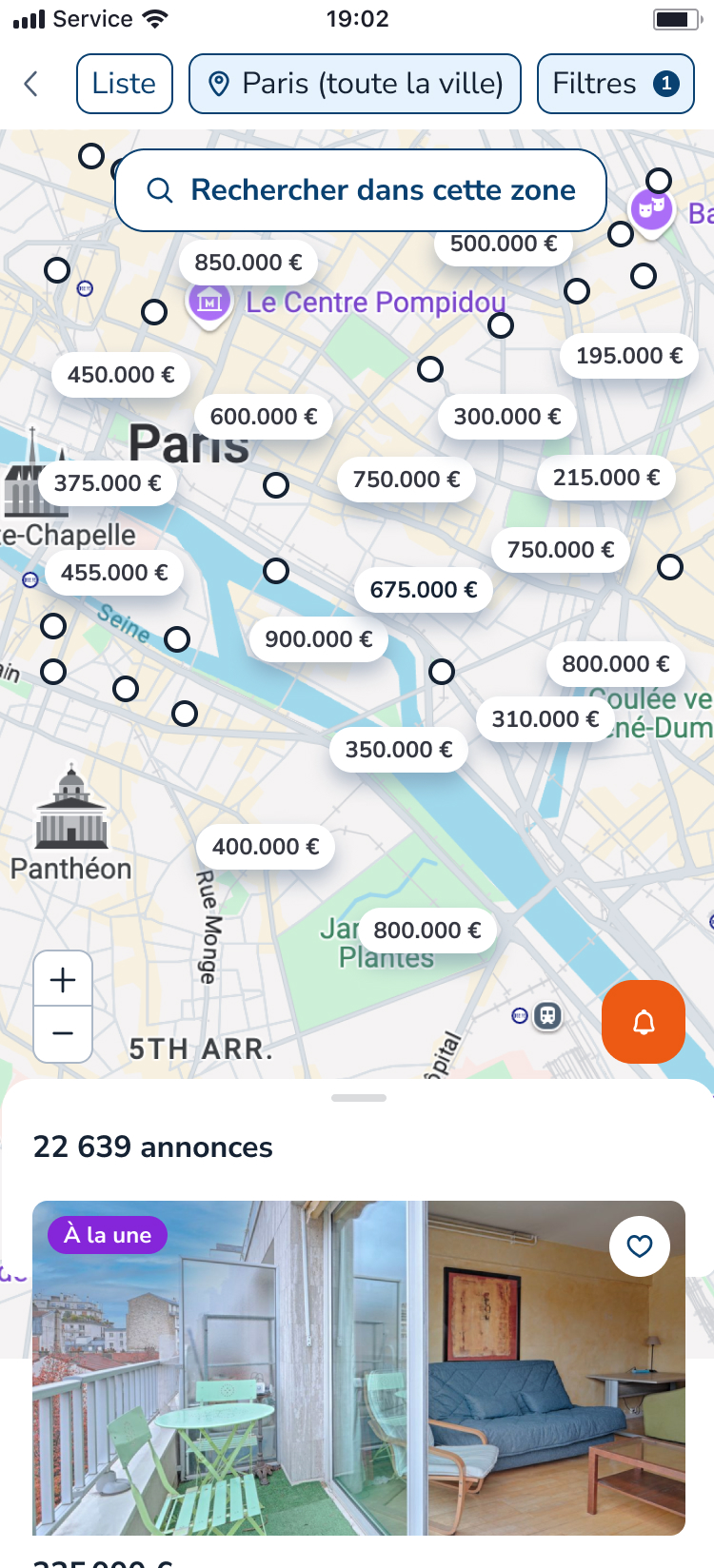Pick the 450.000 € price bubble
This screenshot has width=714, height=1568.
[x=121, y=375]
